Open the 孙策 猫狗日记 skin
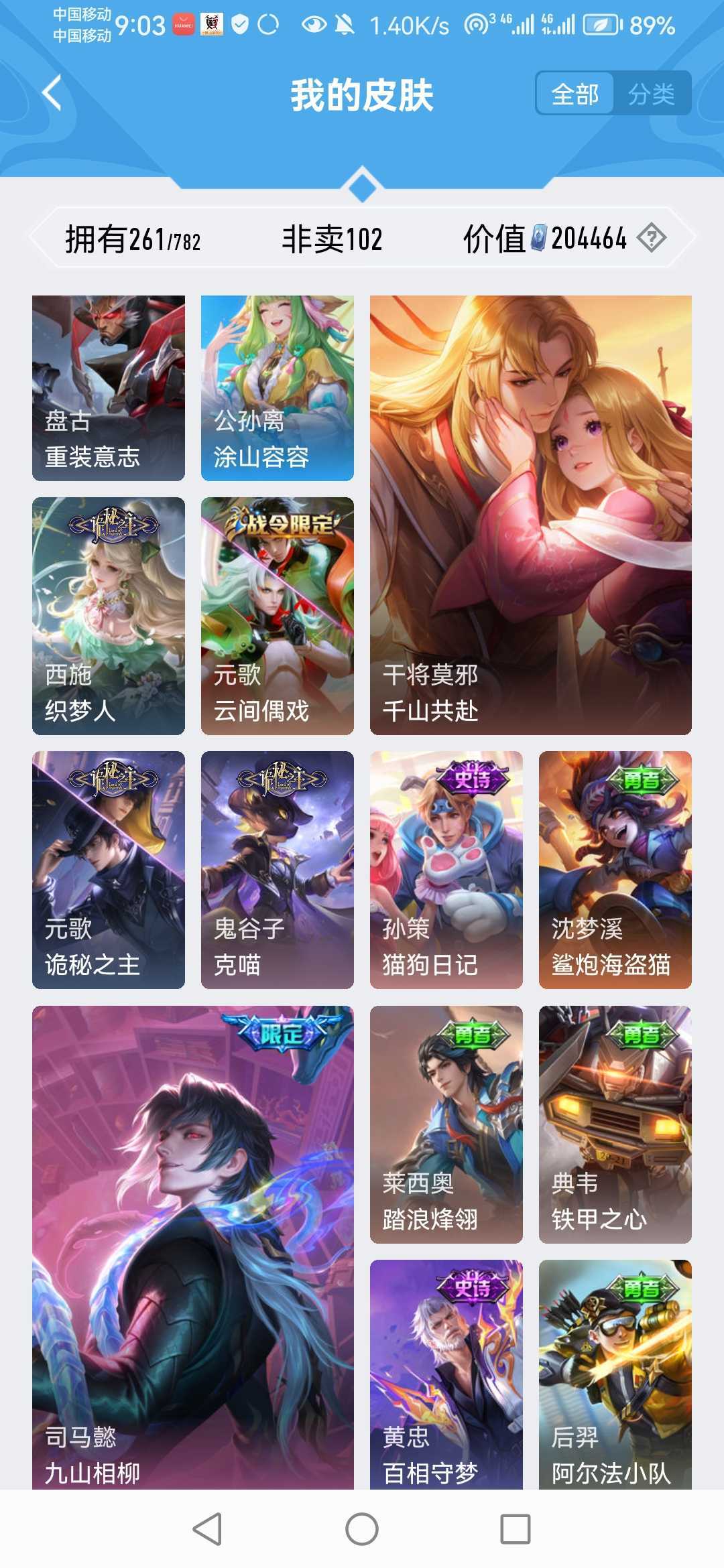Image resolution: width=724 pixels, height=1568 pixels. tap(446, 870)
